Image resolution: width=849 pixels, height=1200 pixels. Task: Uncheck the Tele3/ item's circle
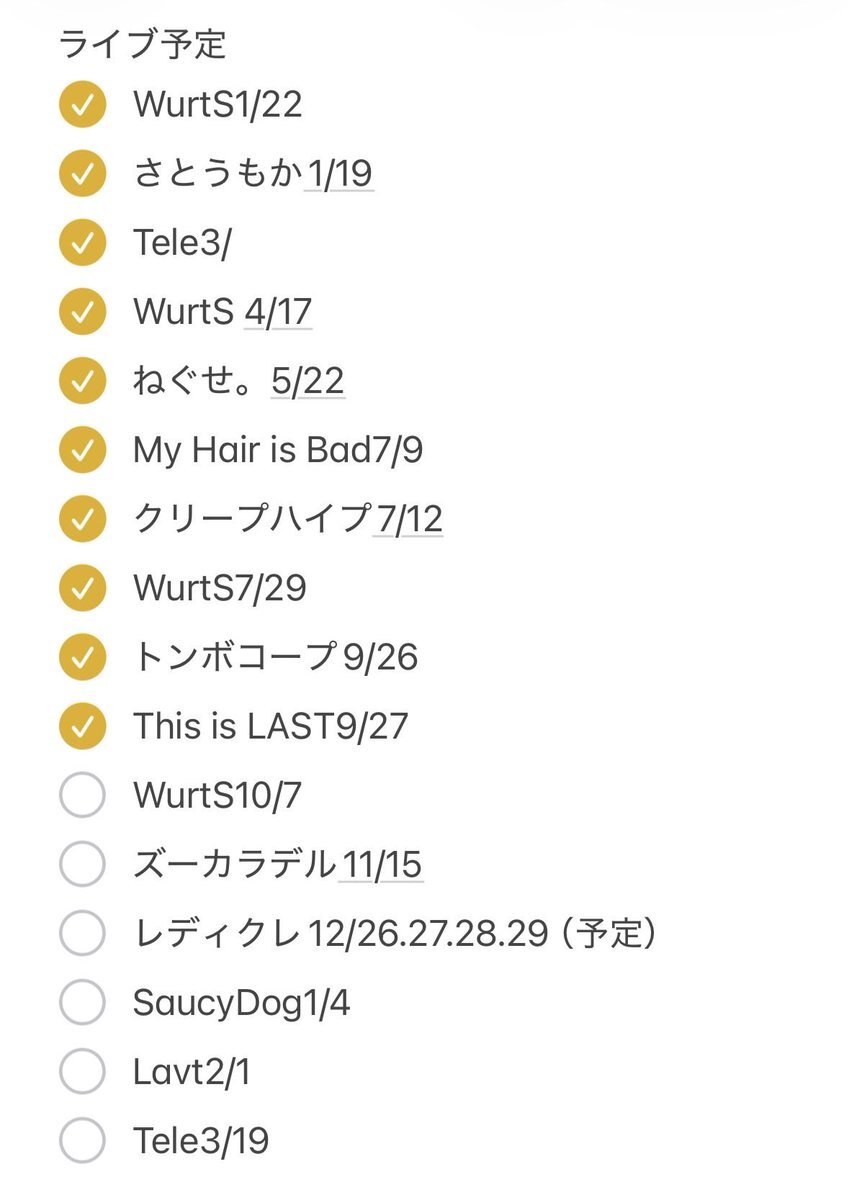click(x=82, y=244)
